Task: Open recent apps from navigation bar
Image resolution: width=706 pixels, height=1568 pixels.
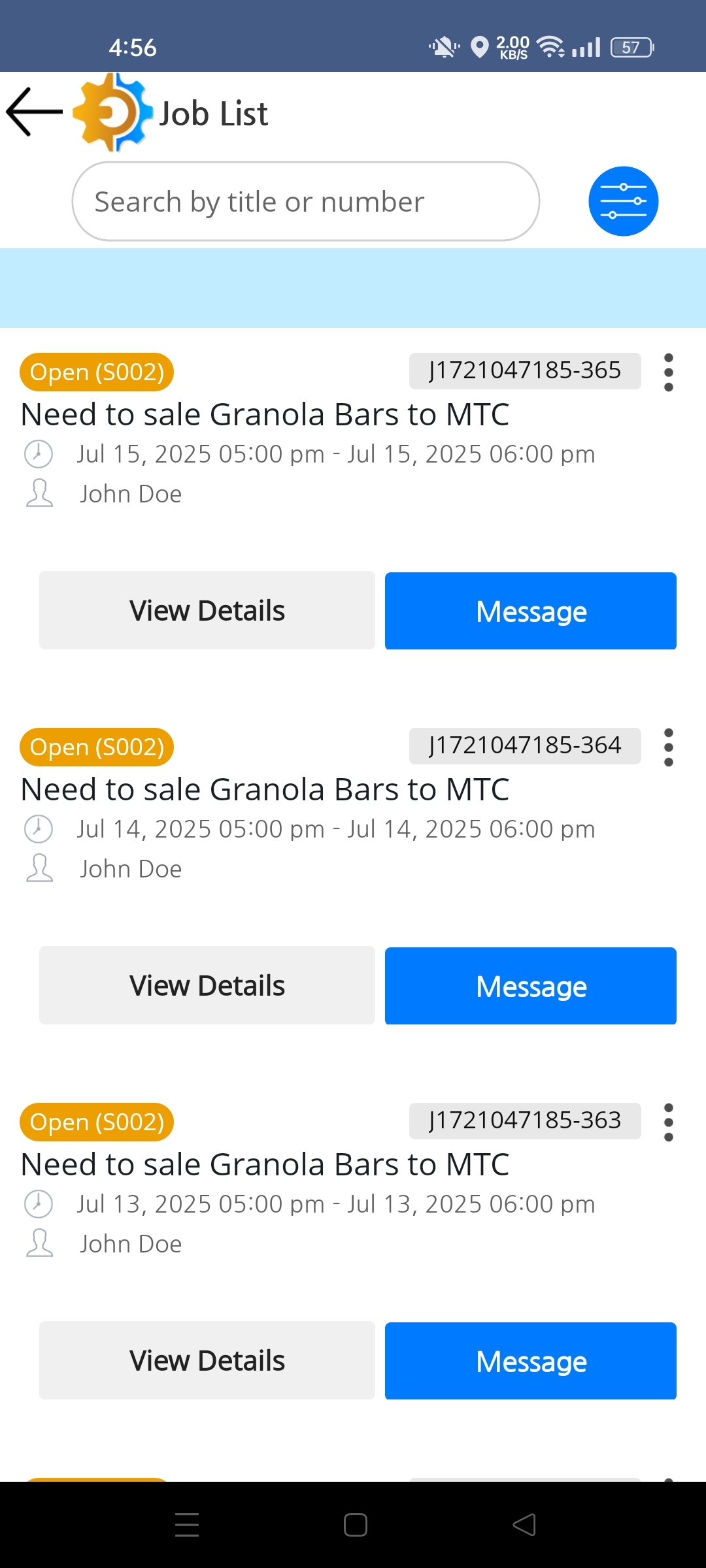Action: (x=187, y=1525)
